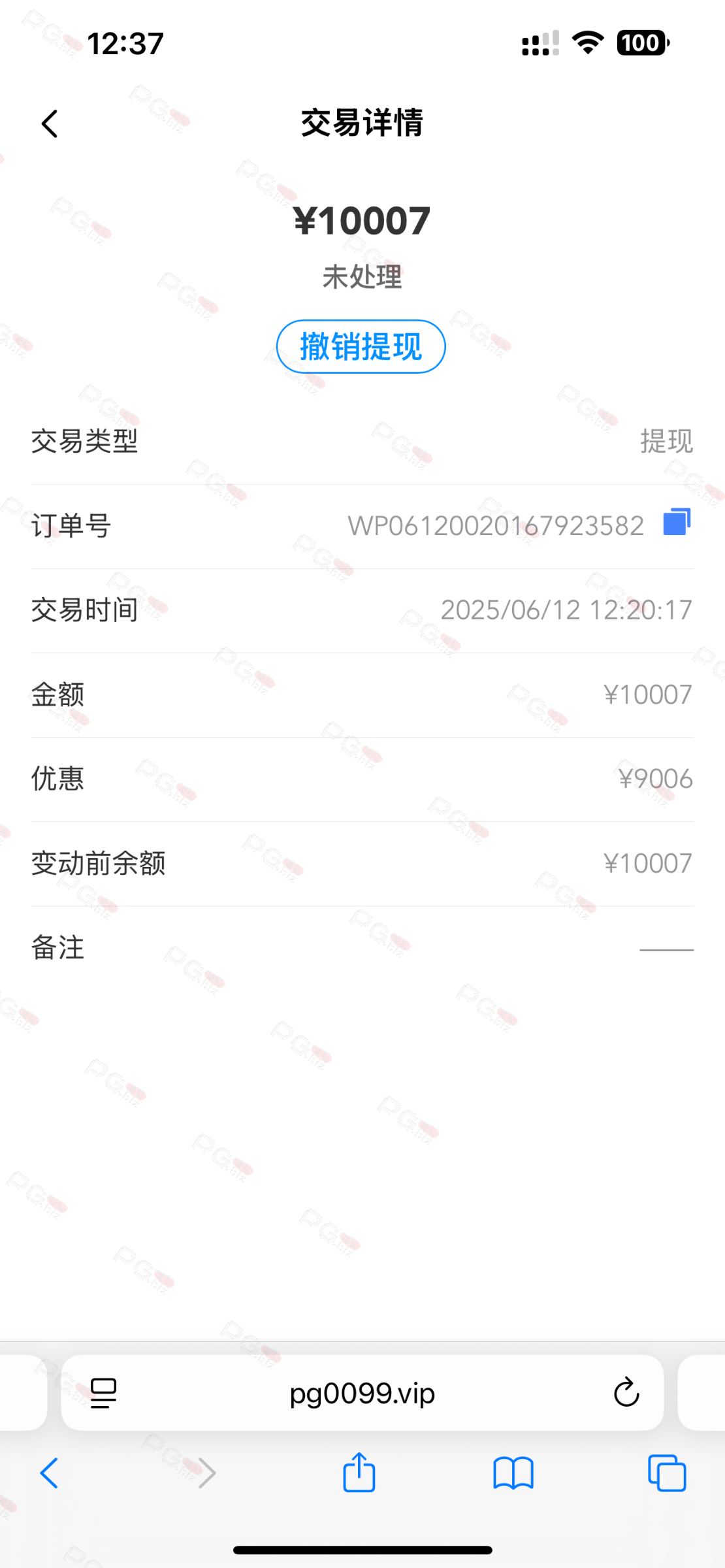Copy the order number
The image size is (725, 1568).
(x=677, y=522)
